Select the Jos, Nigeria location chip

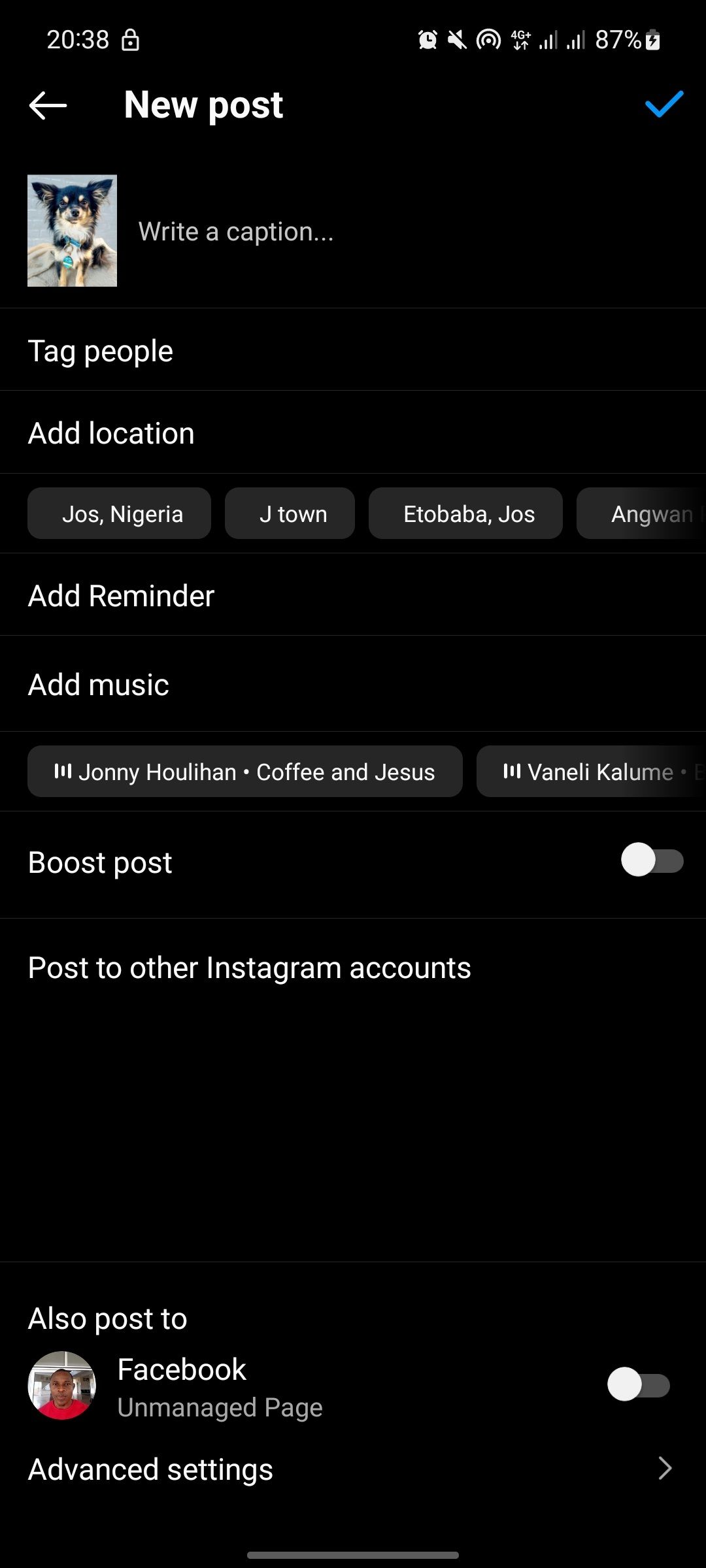119,514
